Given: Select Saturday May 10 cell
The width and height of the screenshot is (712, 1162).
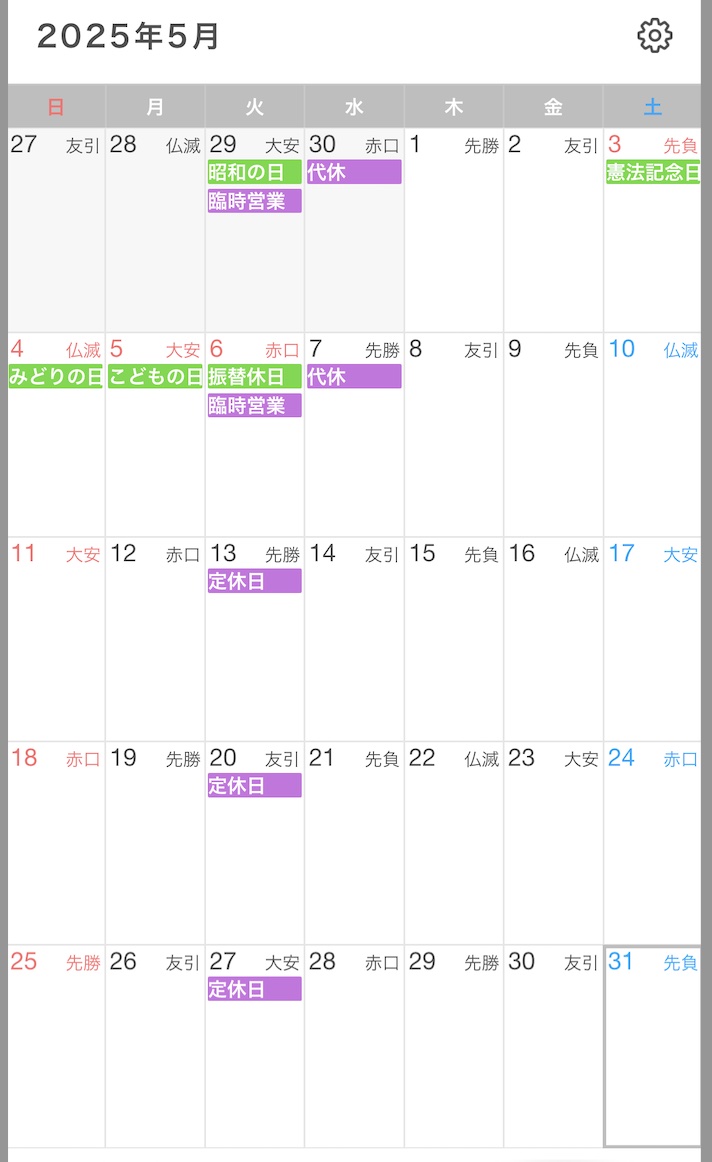Looking at the screenshot, I should coord(652,434).
